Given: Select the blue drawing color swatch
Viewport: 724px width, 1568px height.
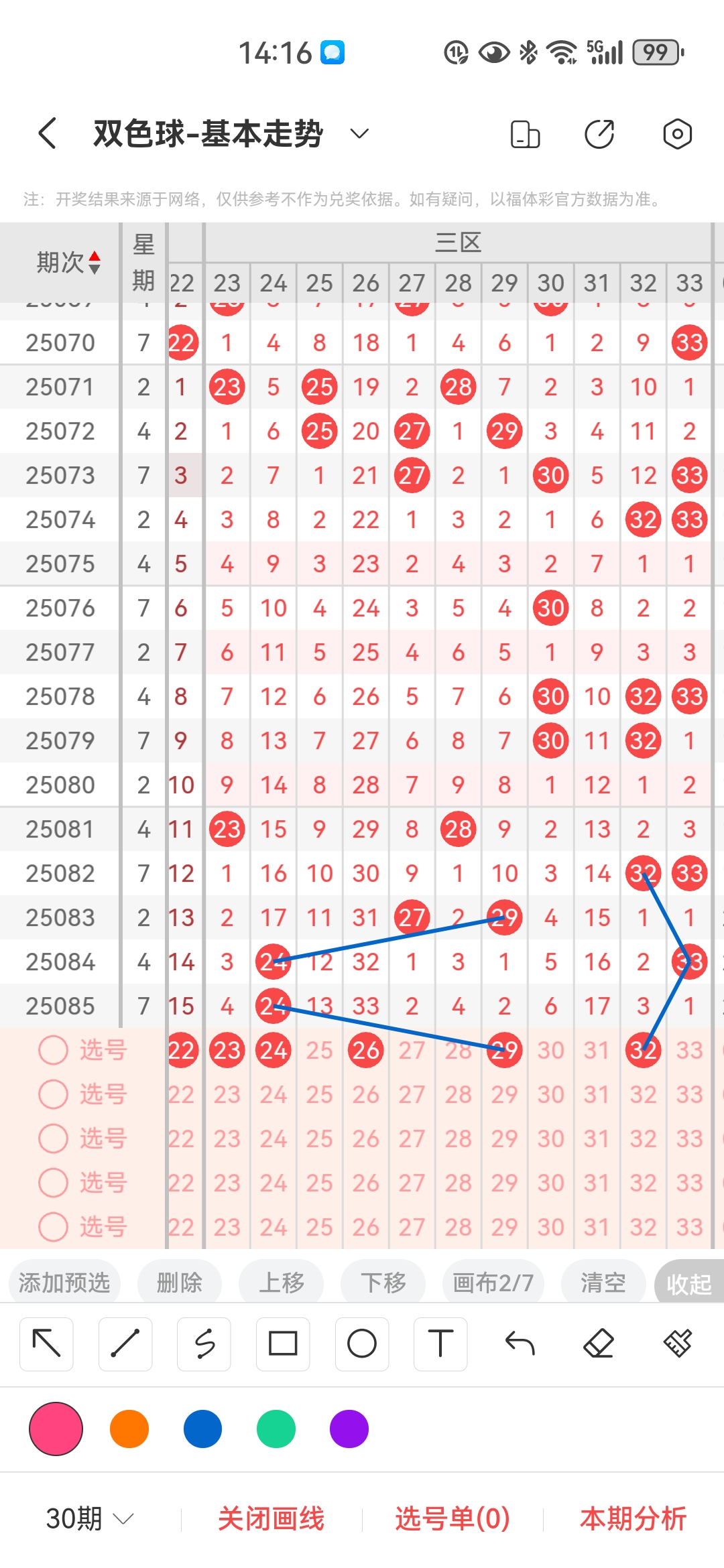Looking at the screenshot, I should [202, 1428].
